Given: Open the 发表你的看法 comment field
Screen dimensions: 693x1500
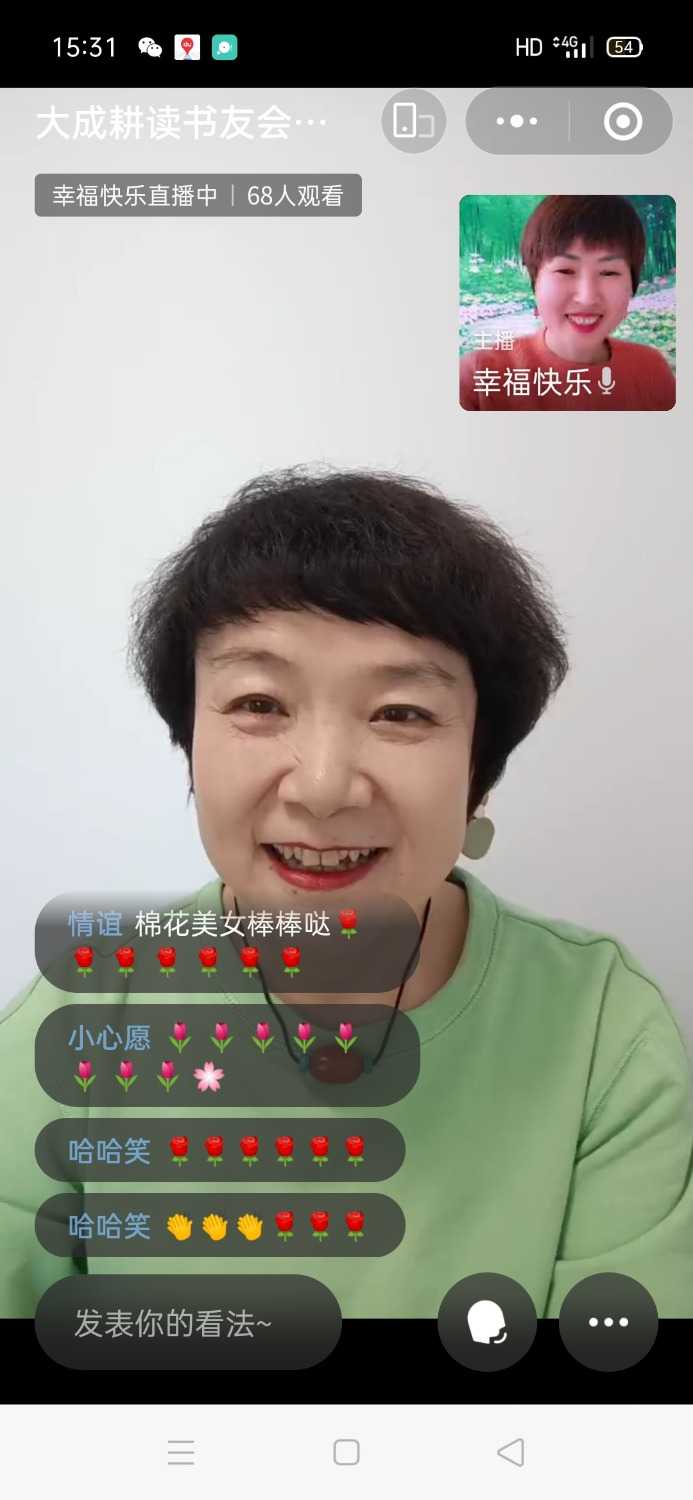Looking at the screenshot, I should coord(188,1322).
